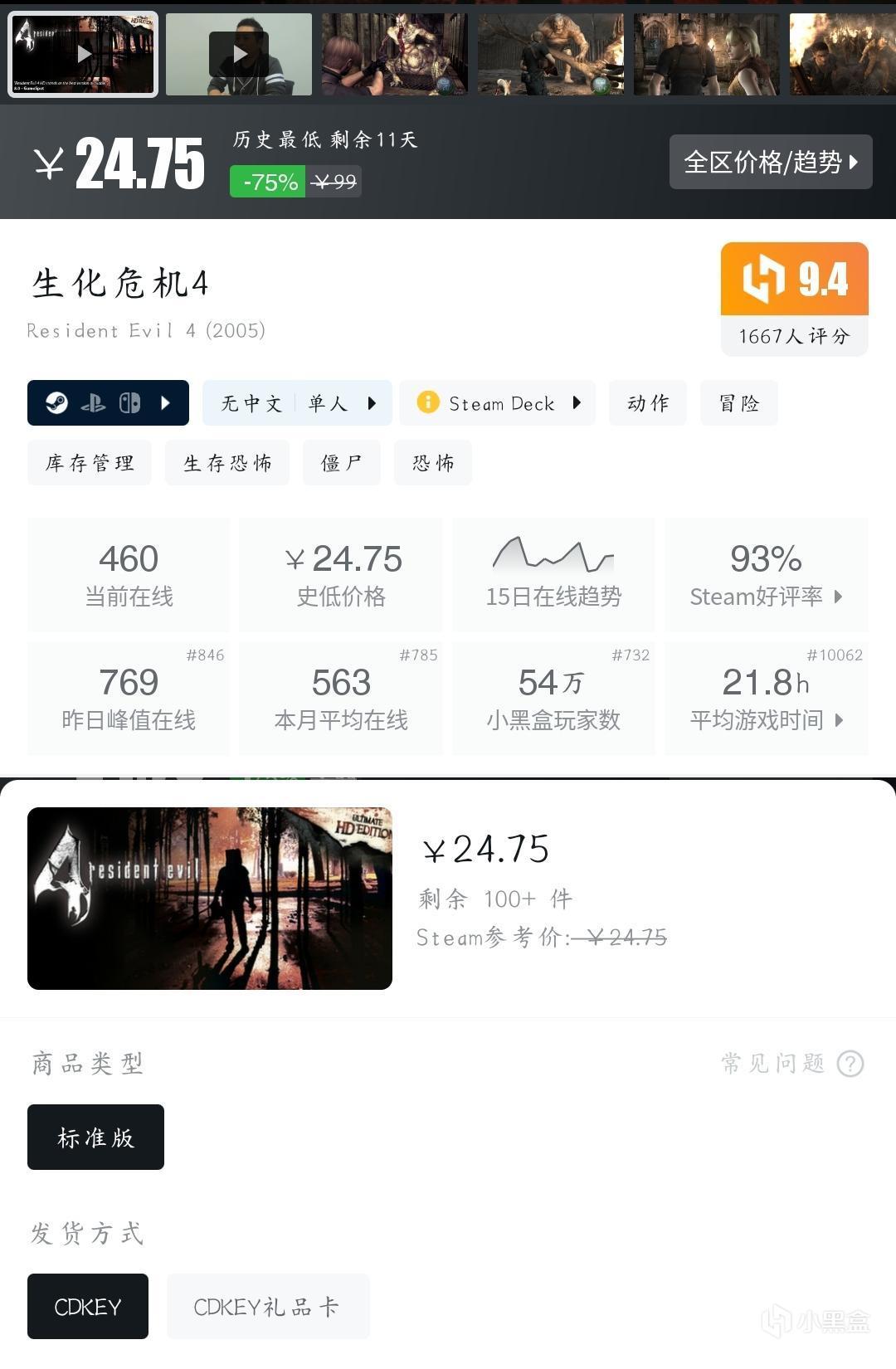The height and width of the screenshot is (1369, 896).
Task: Tap the 恐怖 tag chip
Action: tap(433, 463)
